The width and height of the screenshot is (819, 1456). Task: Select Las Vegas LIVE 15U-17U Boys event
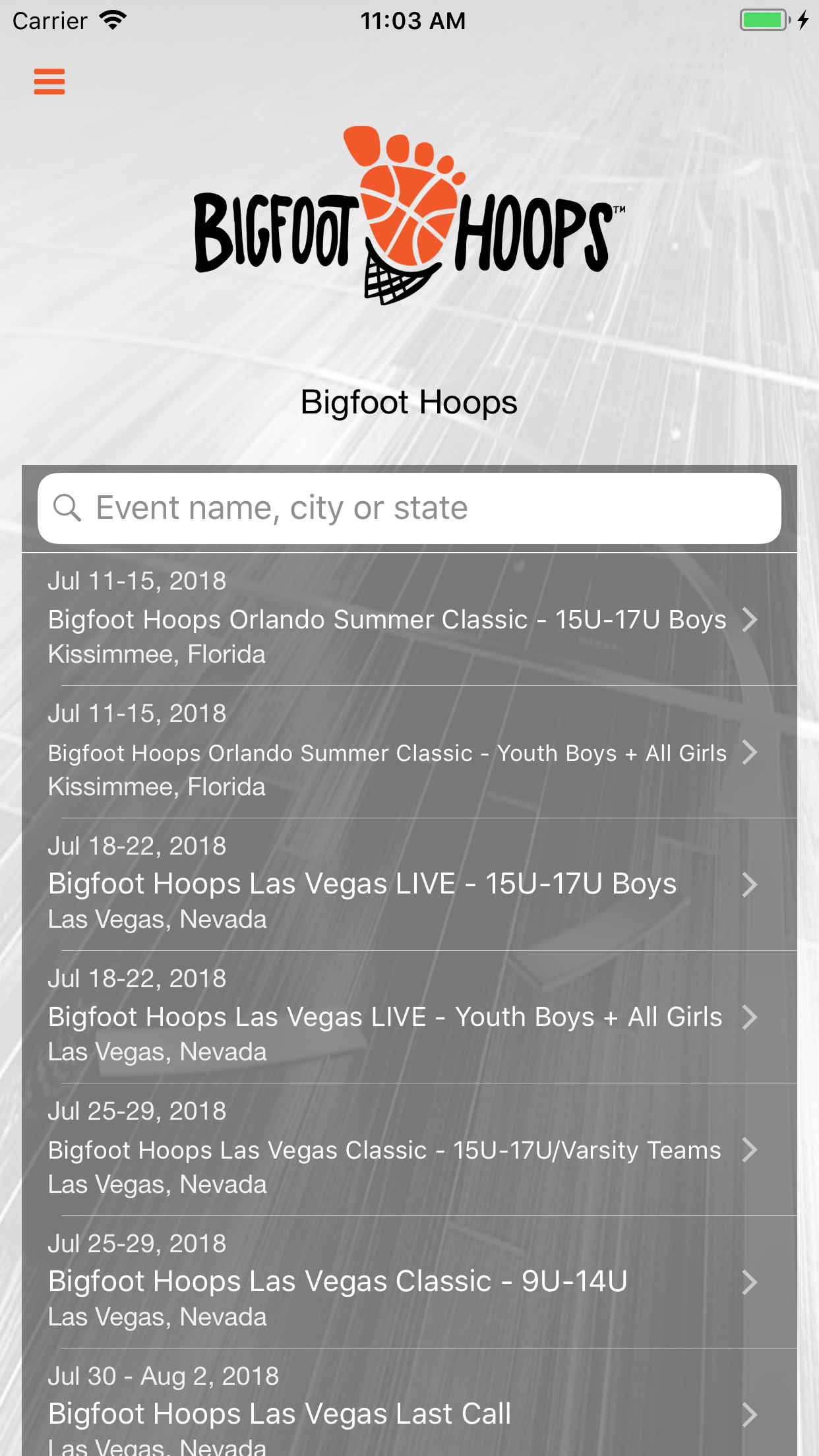coord(409,884)
